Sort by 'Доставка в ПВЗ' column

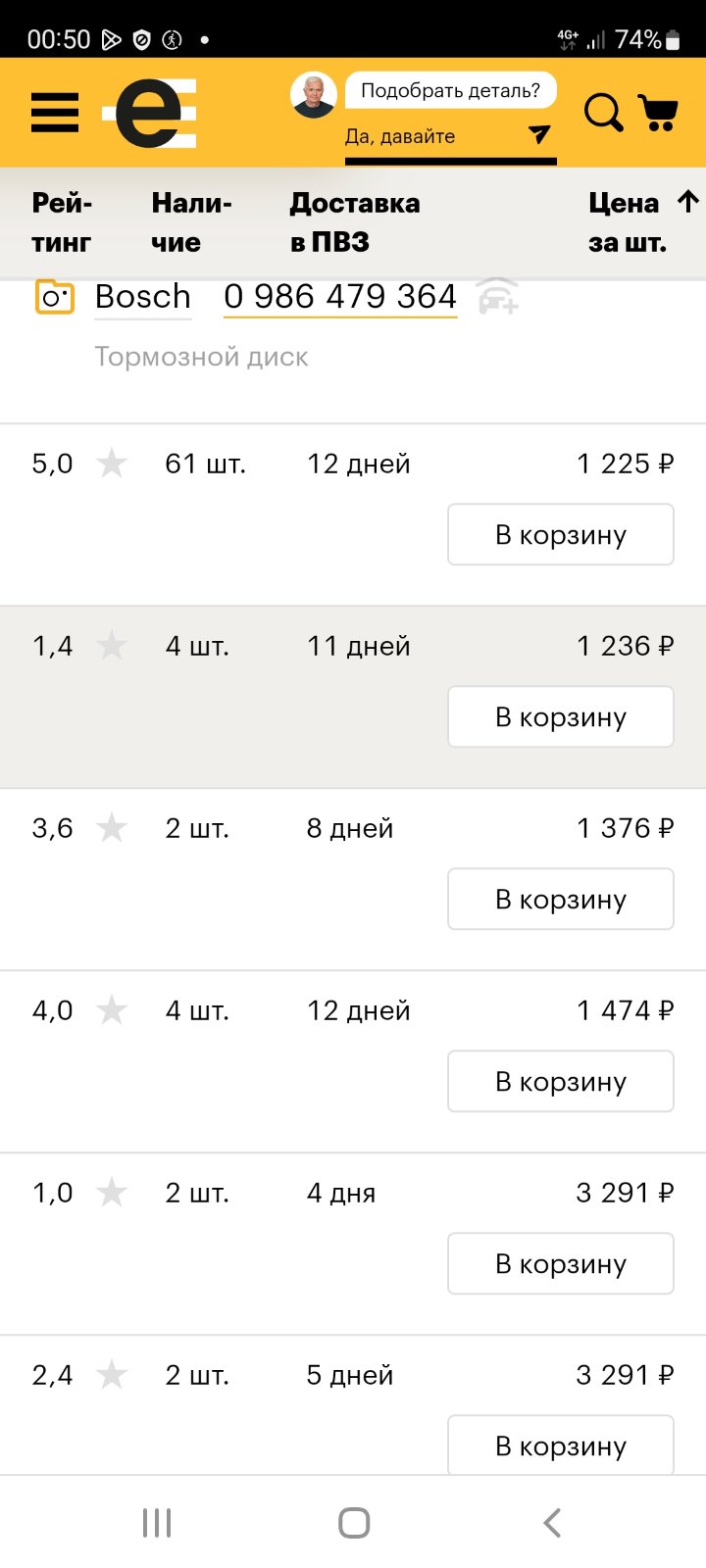(355, 222)
